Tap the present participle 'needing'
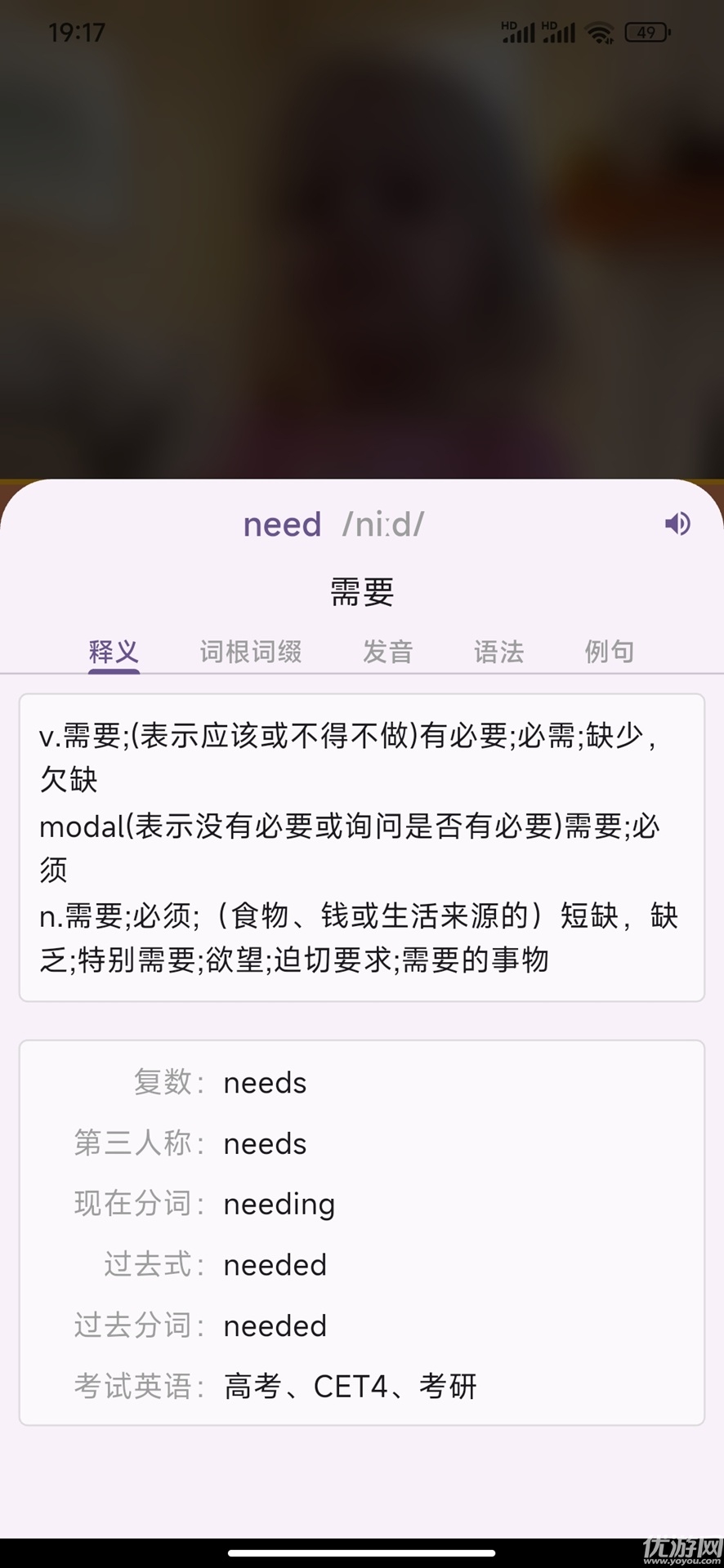 click(x=279, y=1203)
